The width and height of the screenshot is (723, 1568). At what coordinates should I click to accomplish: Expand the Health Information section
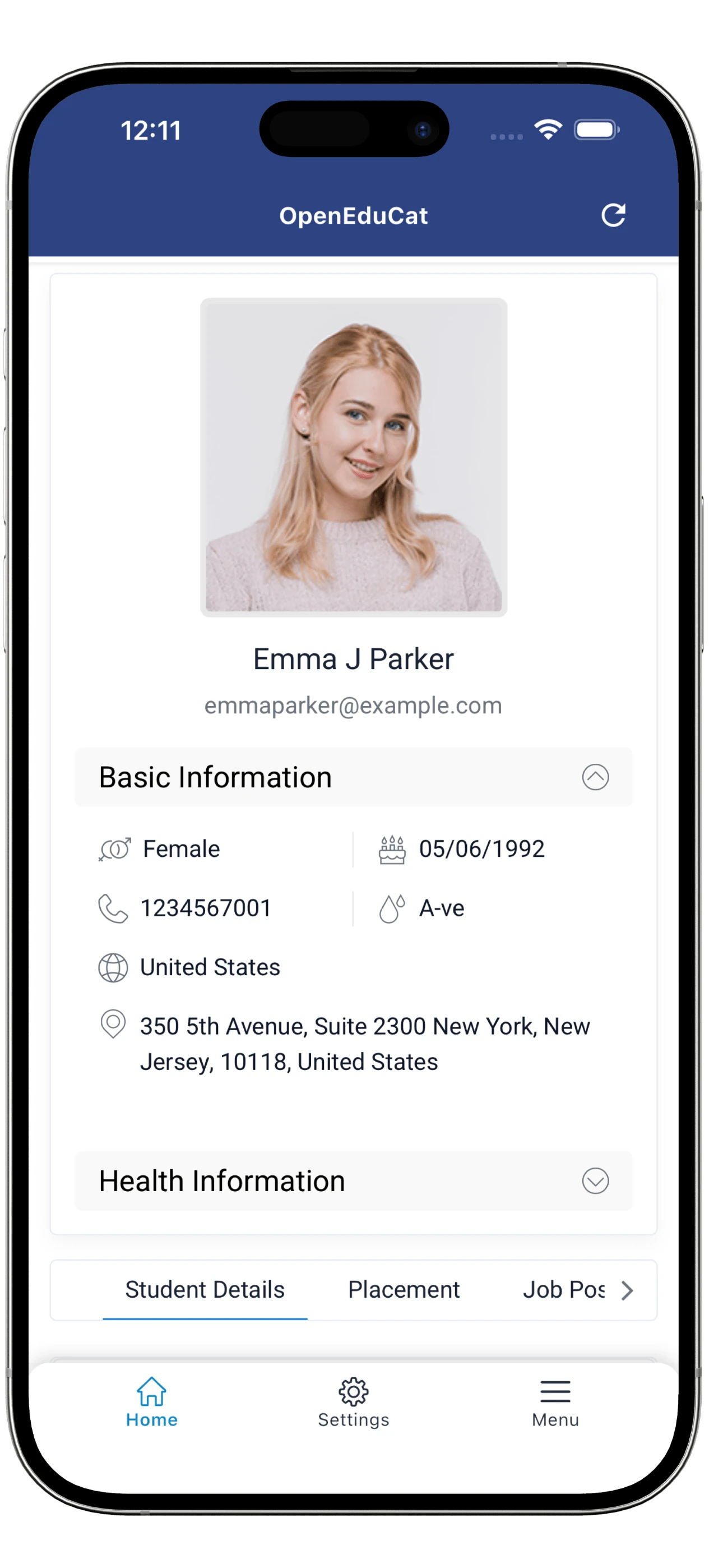595,1181
